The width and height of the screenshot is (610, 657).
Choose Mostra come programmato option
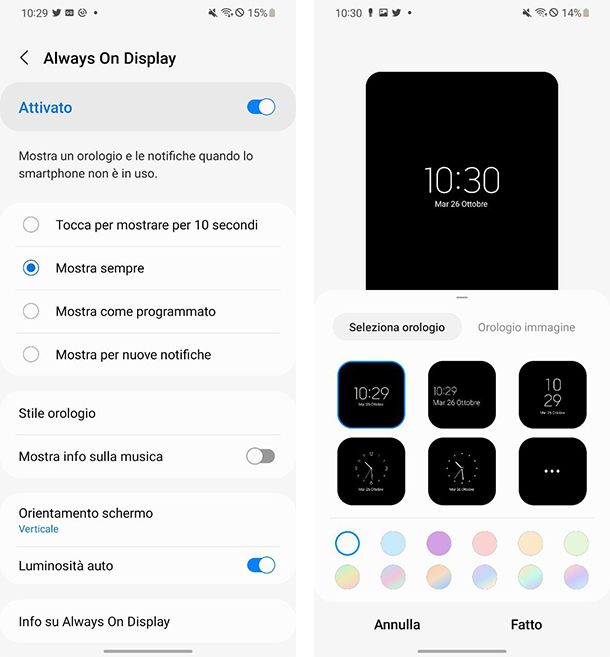point(31,311)
